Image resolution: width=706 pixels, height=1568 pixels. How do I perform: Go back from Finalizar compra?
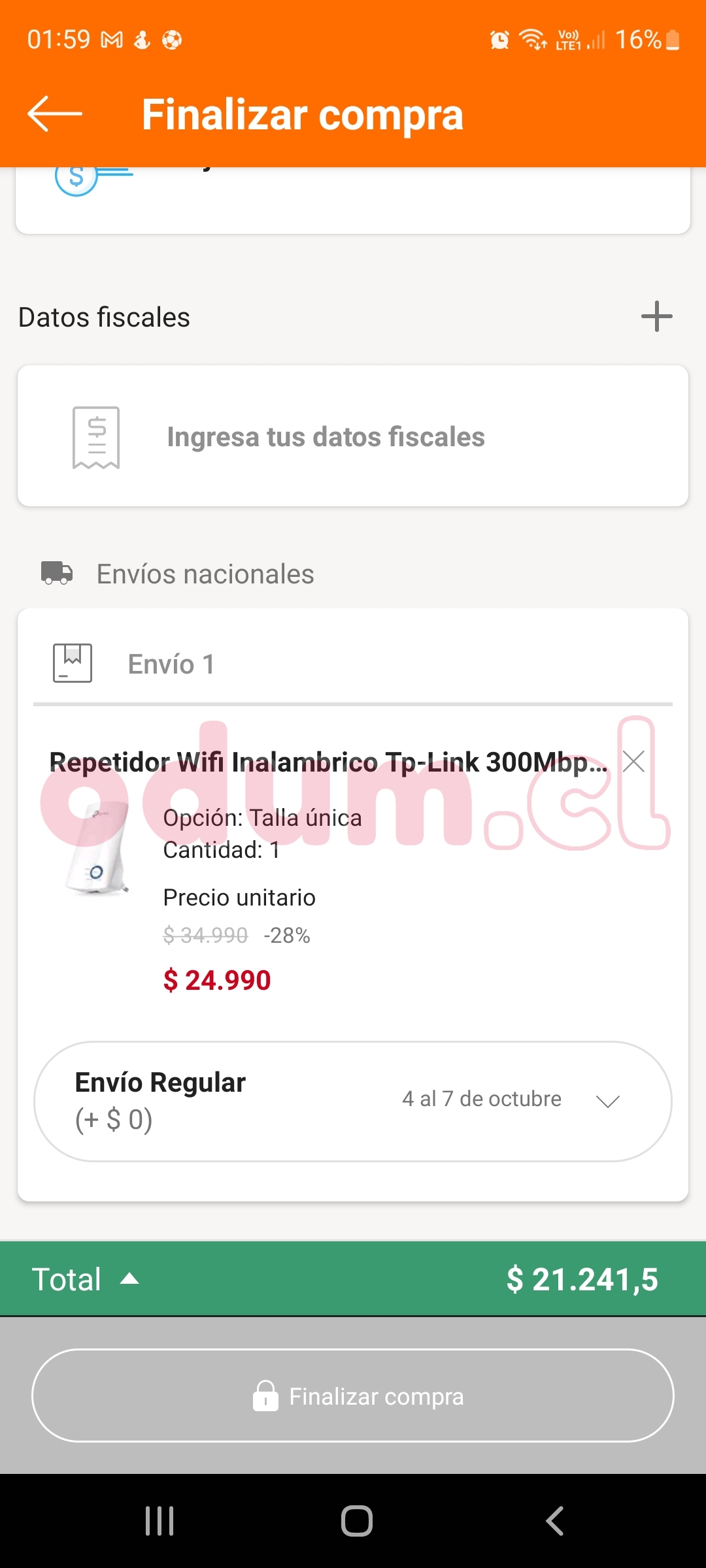pyautogui.click(x=55, y=114)
